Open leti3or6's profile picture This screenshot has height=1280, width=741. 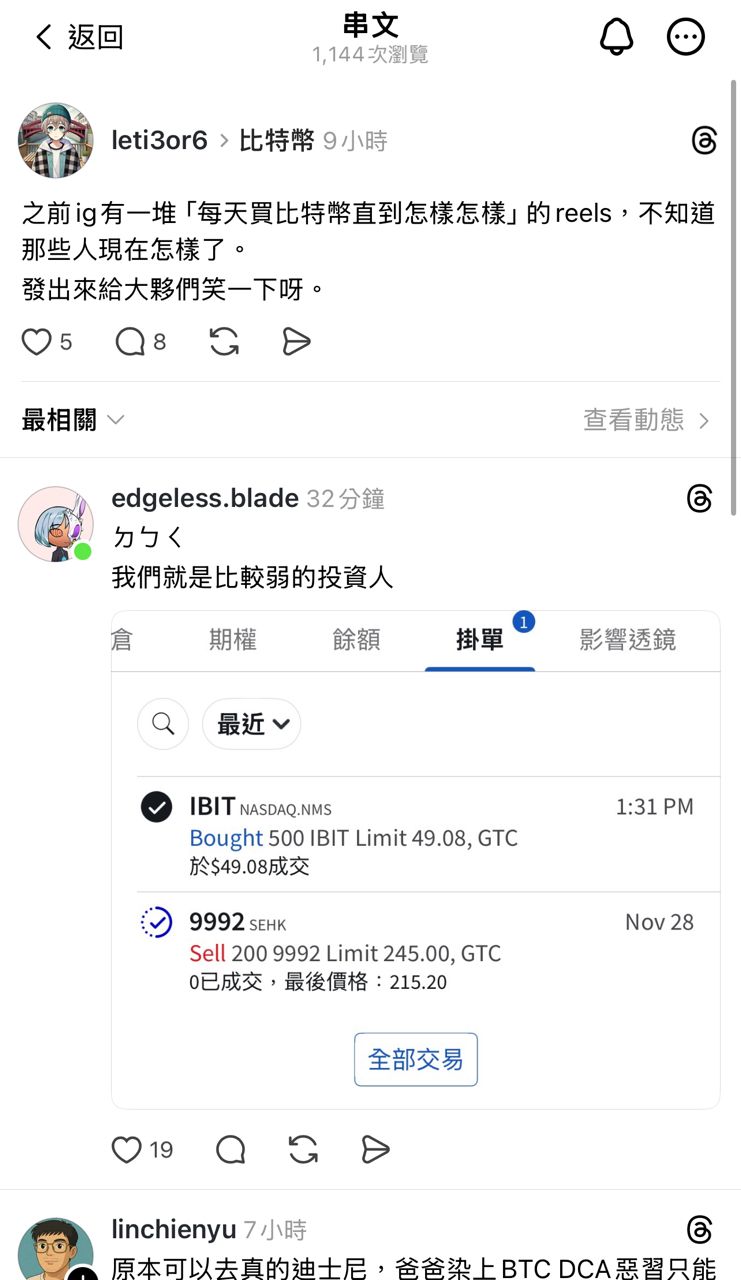click(x=56, y=140)
